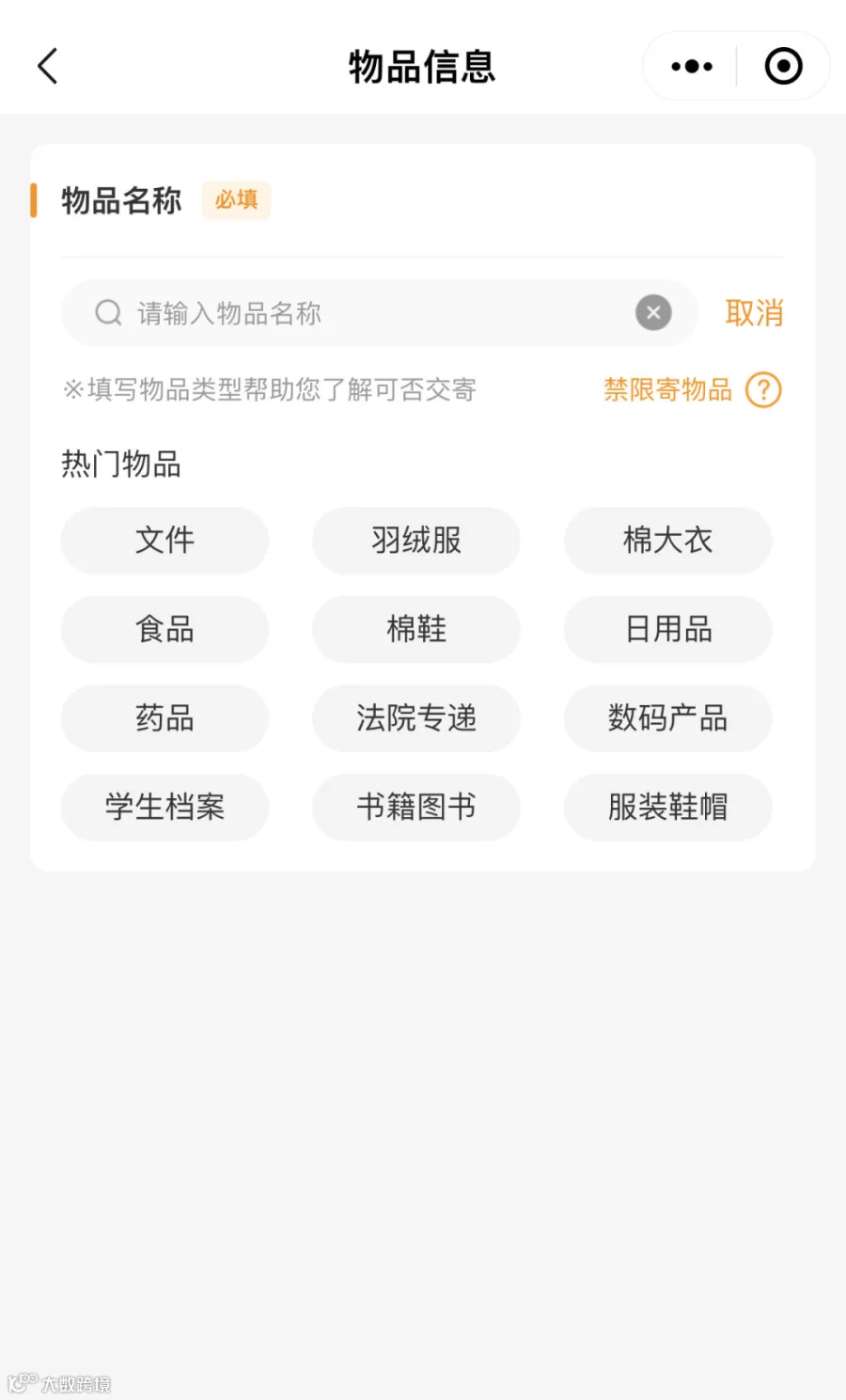Choose the 法院专递 chip
This screenshot has width=846, height=1400.
pos(416,718)
